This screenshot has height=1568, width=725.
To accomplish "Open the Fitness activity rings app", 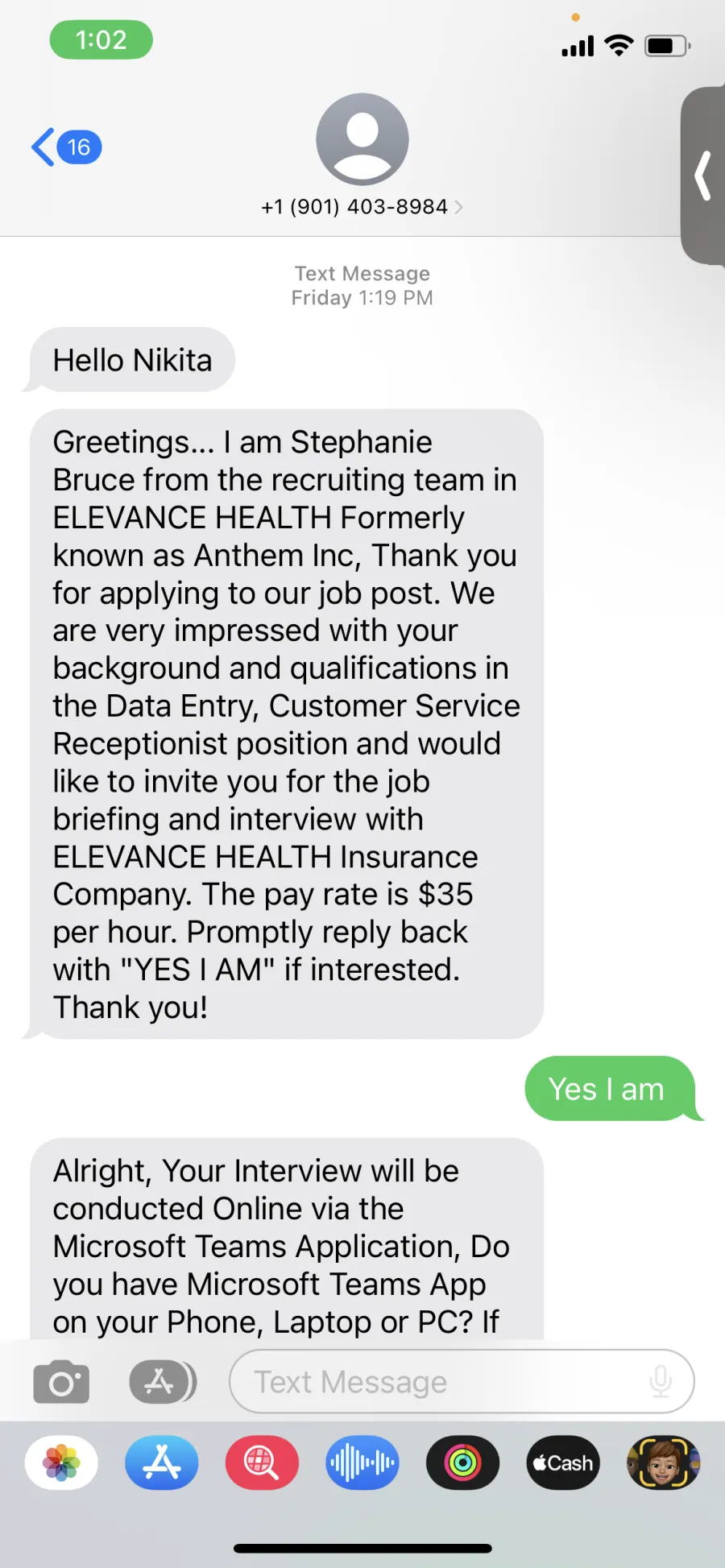I will pos(462,1463).
